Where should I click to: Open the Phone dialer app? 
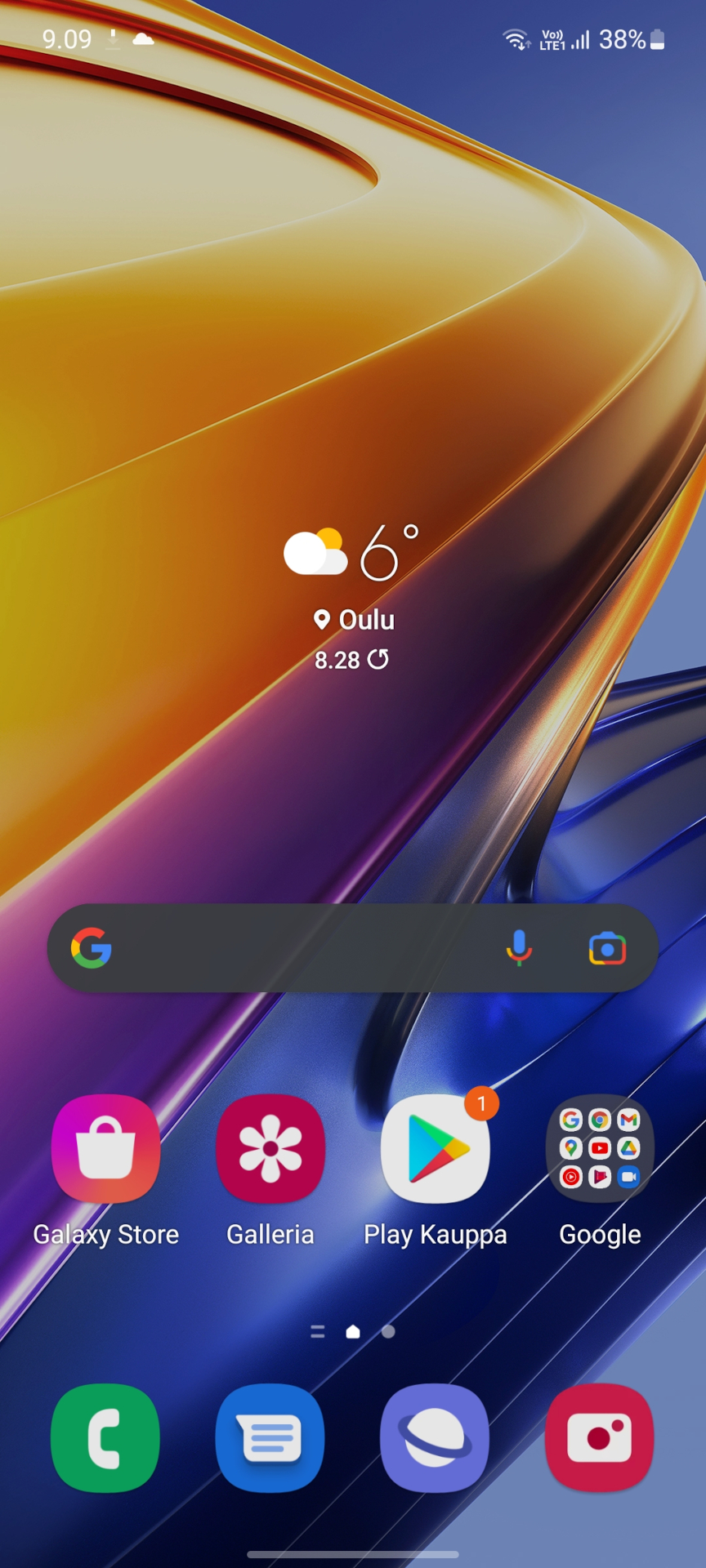[x=105, y=1438]
